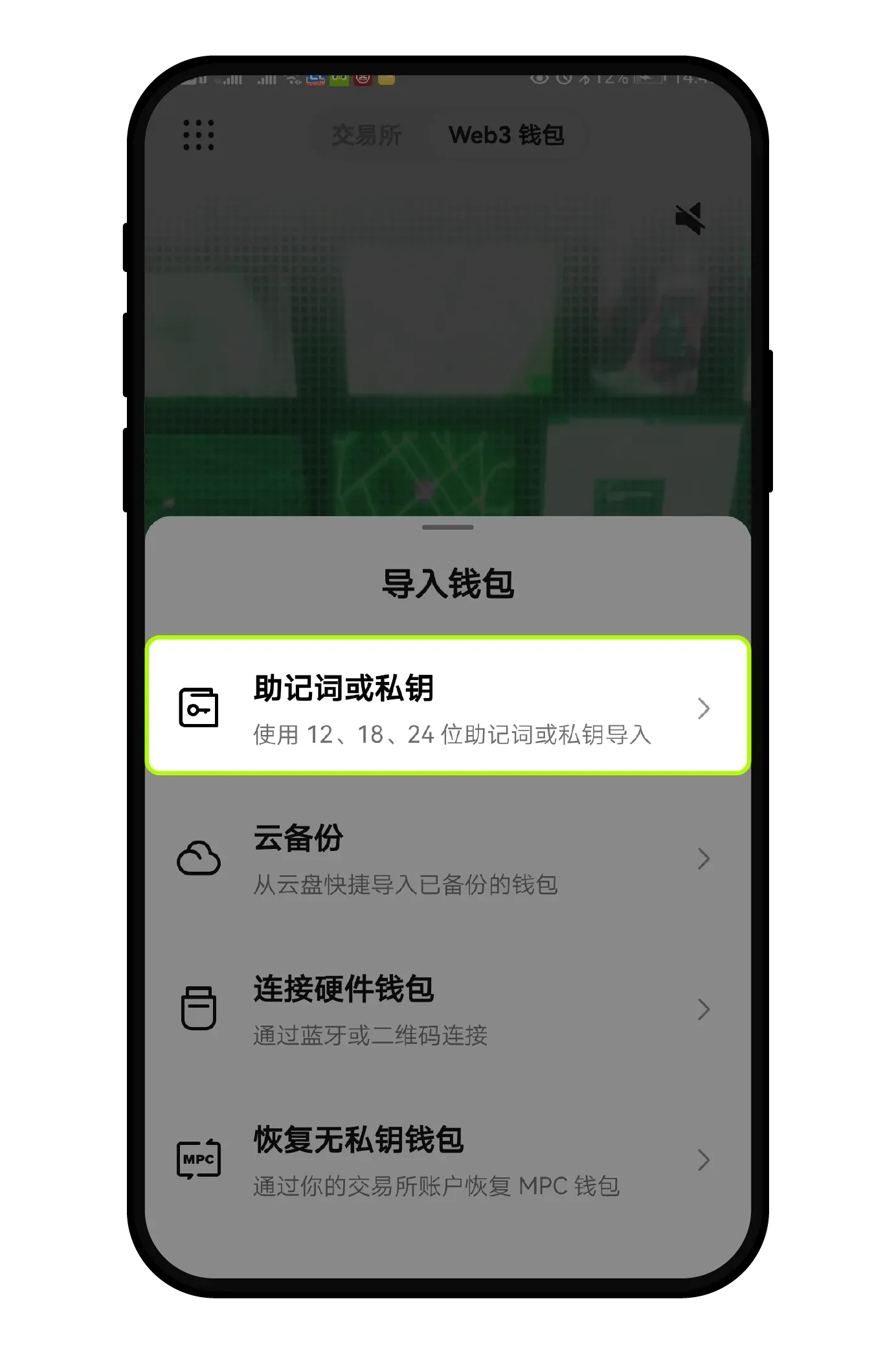Screen dimensions: 896x1347
Task: Open restore keyless MPC wallet (恢复无私钥钱包)
Action: [x=447, y=1160]
